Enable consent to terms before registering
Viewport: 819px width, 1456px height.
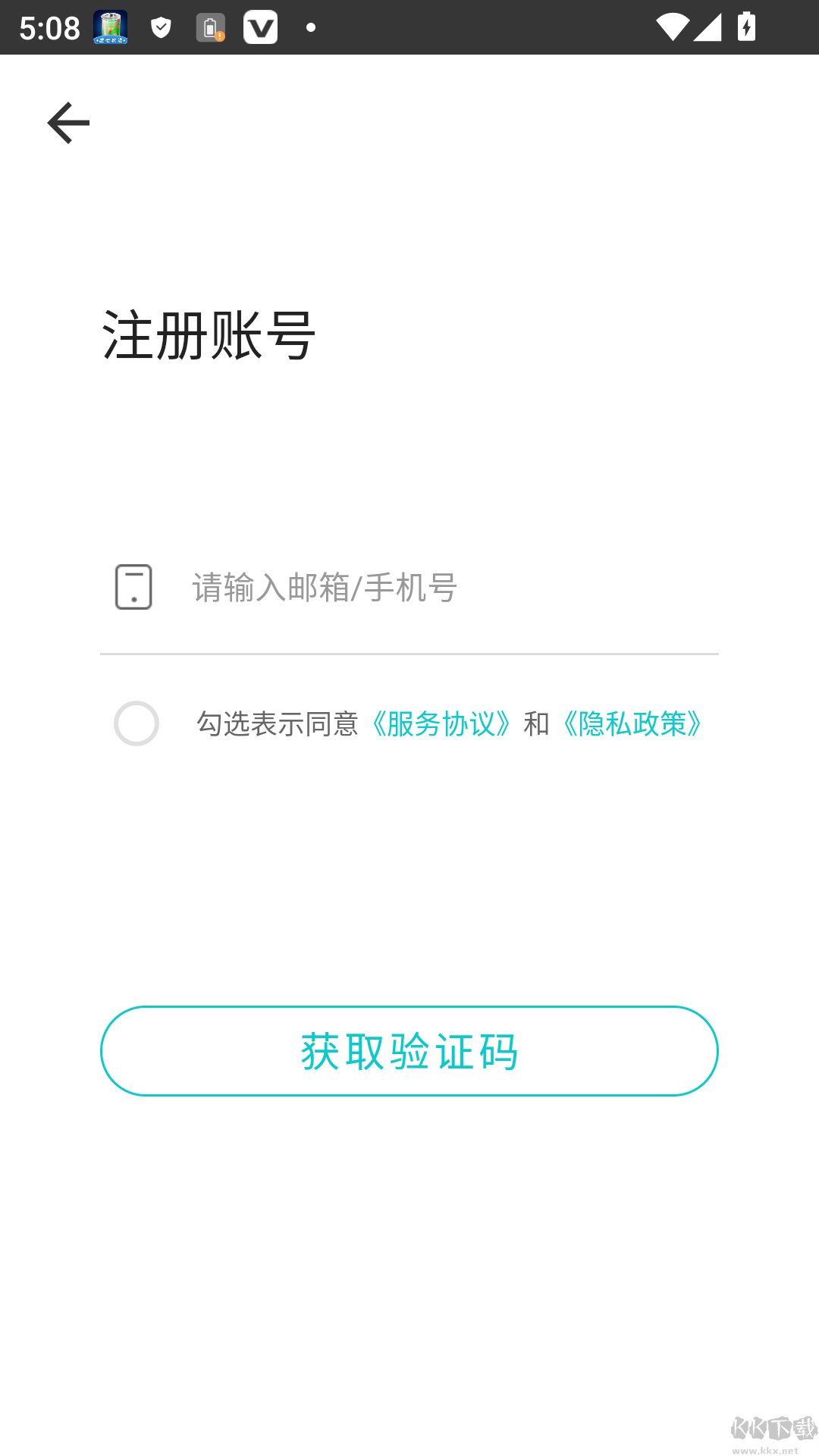[136, 723]
